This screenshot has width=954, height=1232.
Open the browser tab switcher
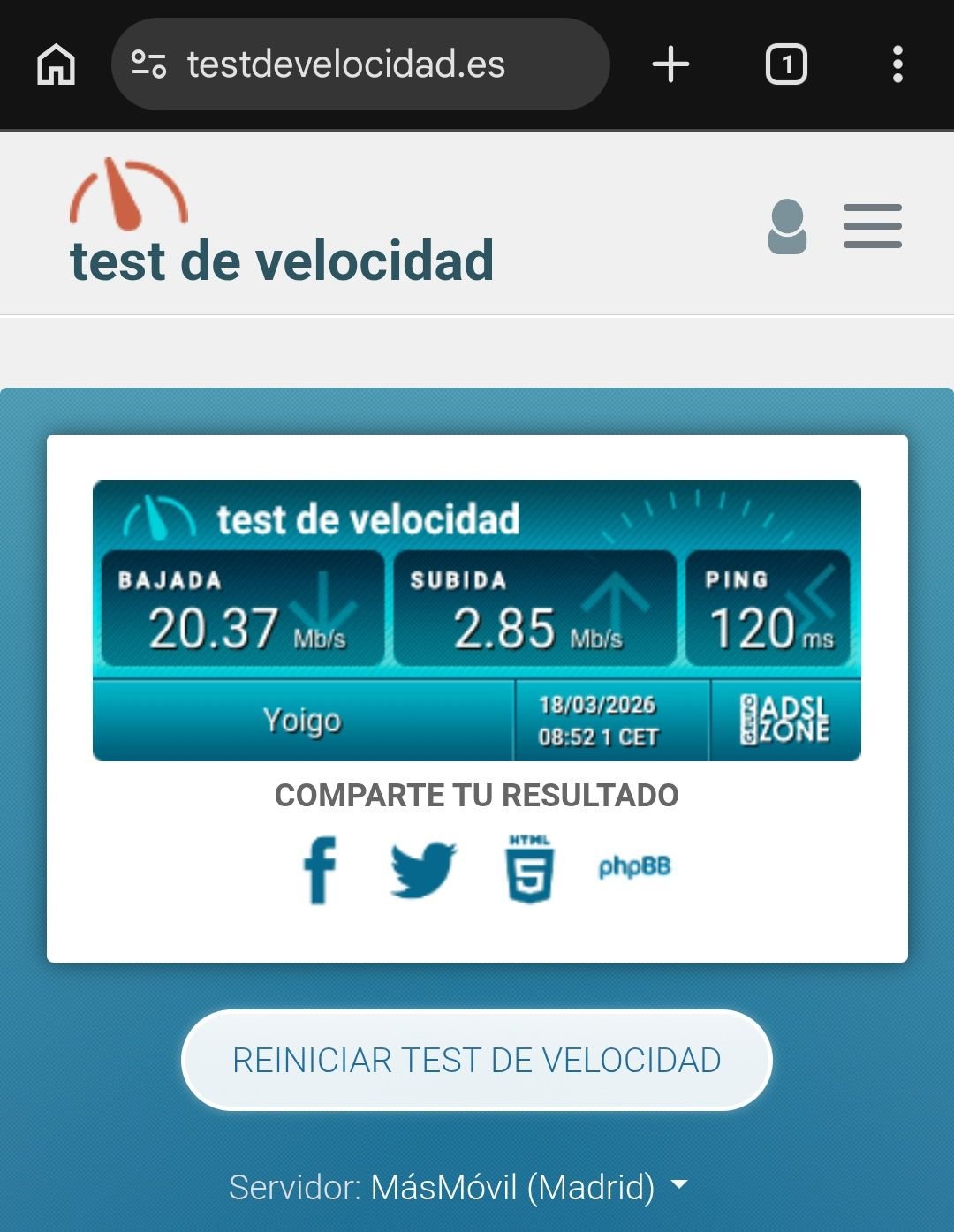pyautogui.click(x=786, y=63)
